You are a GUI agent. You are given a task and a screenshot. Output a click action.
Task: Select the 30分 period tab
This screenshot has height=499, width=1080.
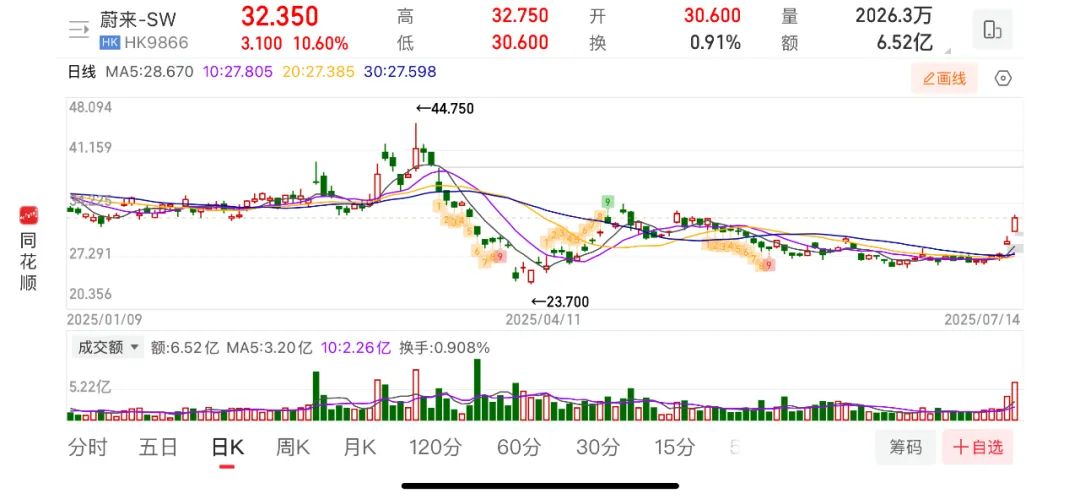(598, 447)
